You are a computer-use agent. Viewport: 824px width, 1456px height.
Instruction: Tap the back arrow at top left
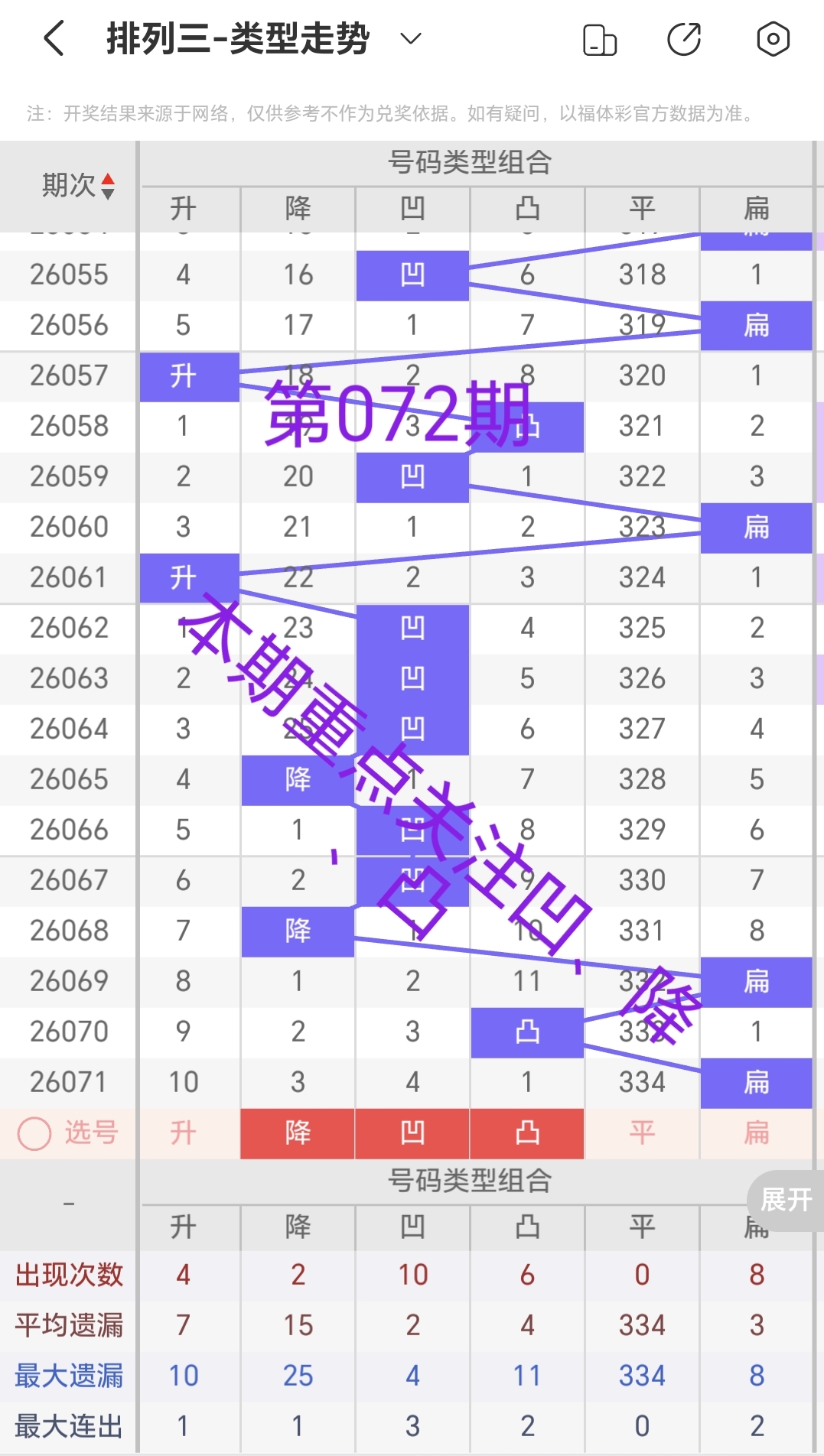(52, 37)
